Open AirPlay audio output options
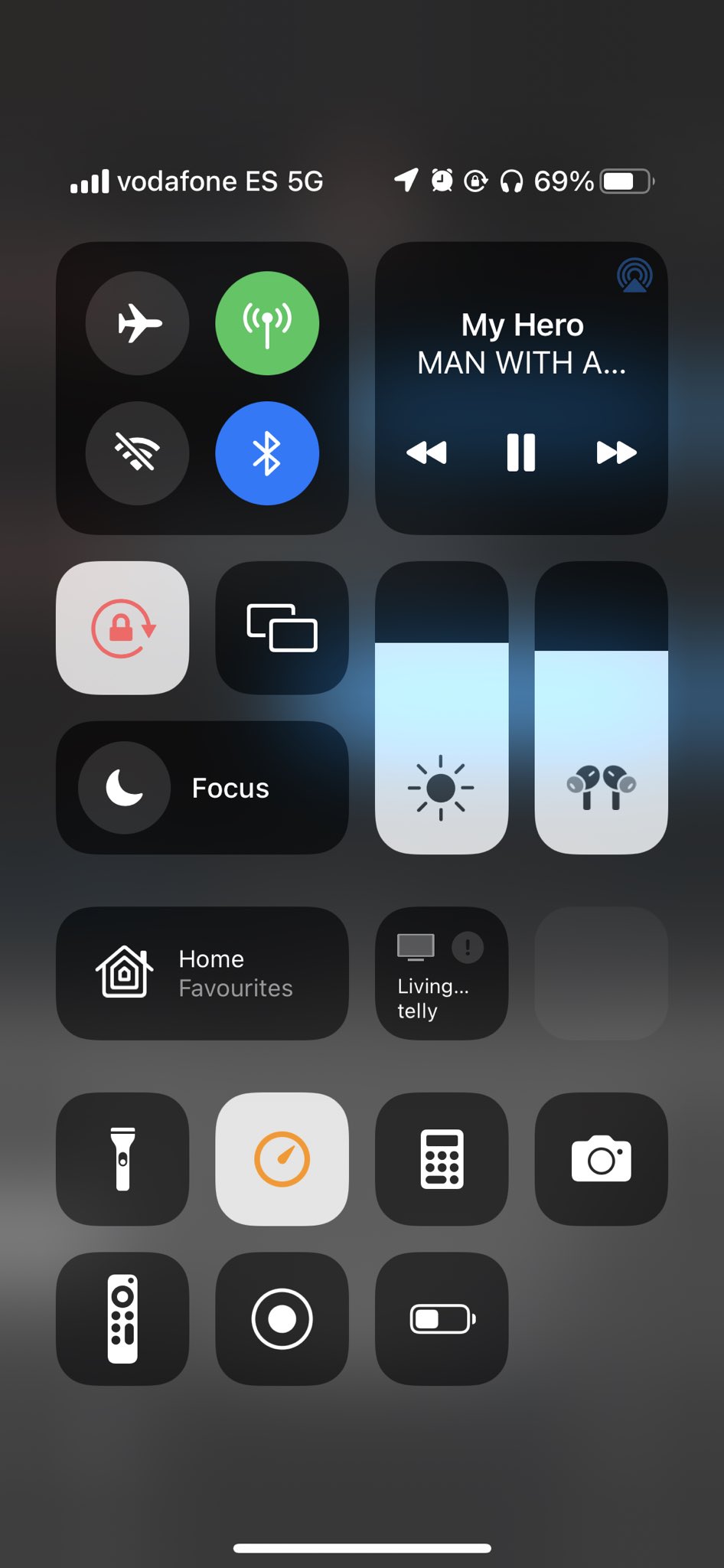This screenshot has width=724, height=1568. point(634,276)
